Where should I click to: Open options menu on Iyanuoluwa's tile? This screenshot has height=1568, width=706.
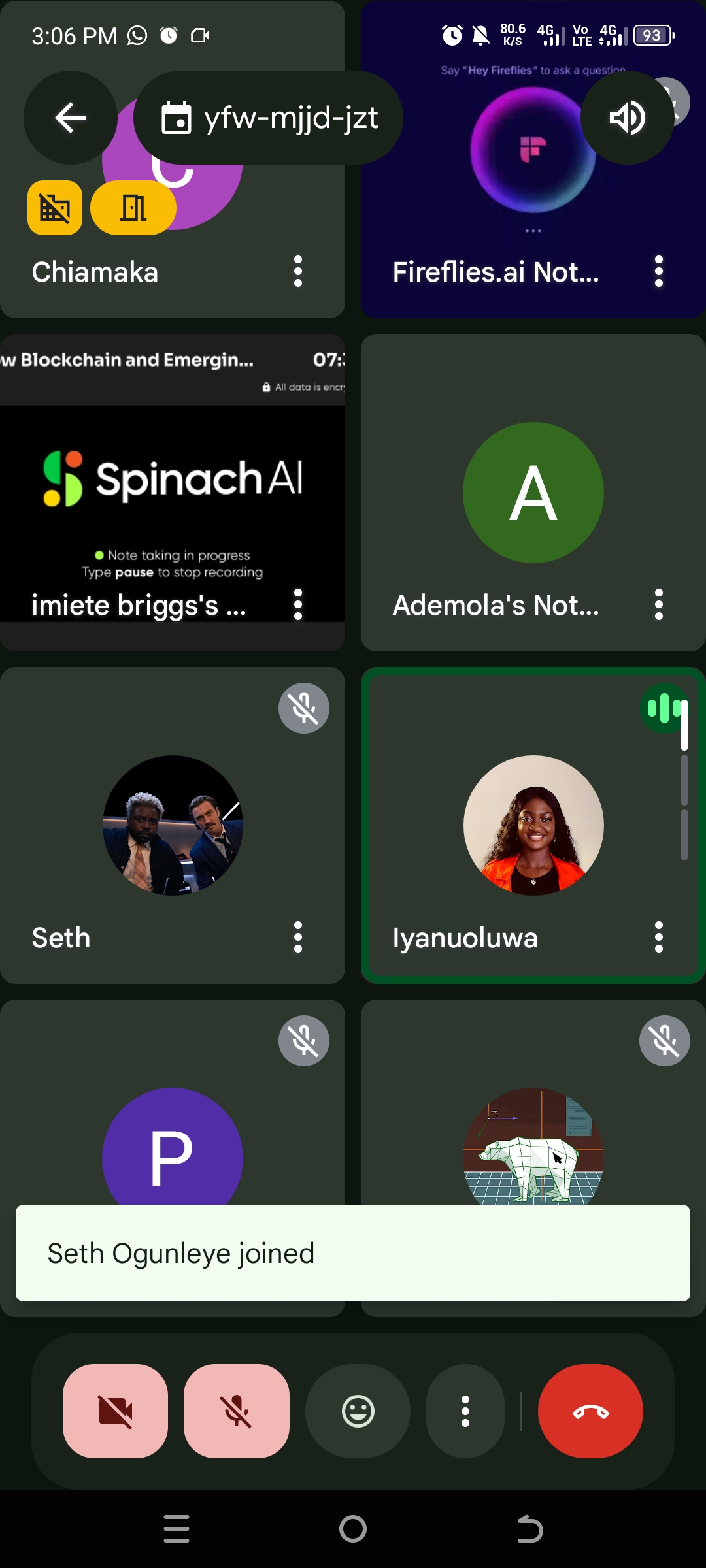click(658, 937)
